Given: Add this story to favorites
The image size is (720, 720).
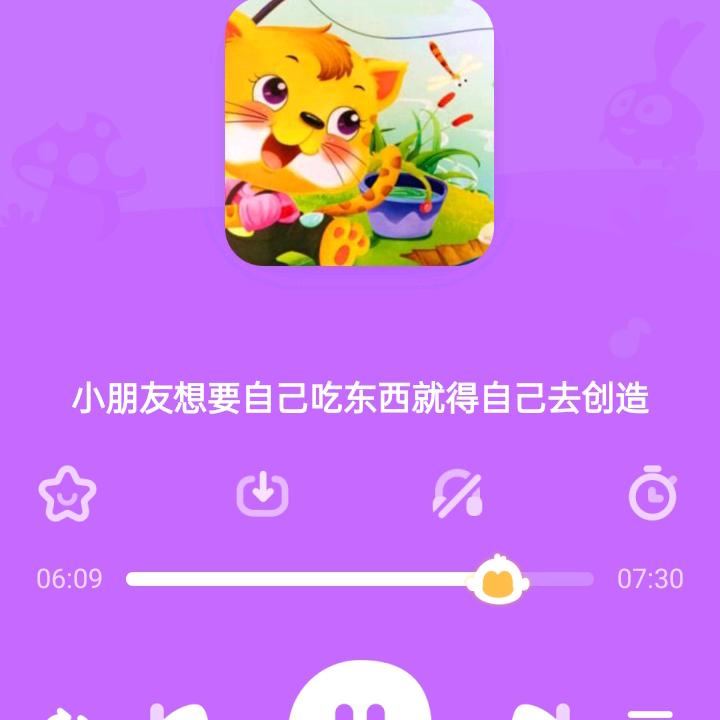Looking at the screenshot, I should (66, 493).
